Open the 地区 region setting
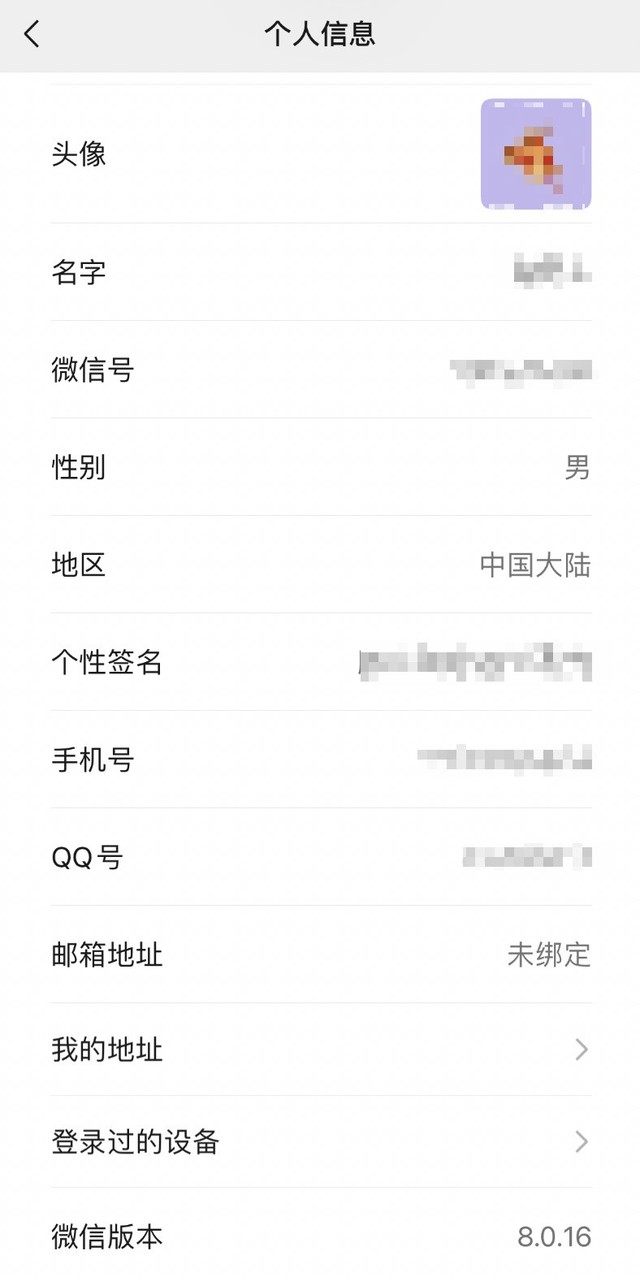Image resolution: width=640 pixels, height=1277 pixels. [320, 565]
